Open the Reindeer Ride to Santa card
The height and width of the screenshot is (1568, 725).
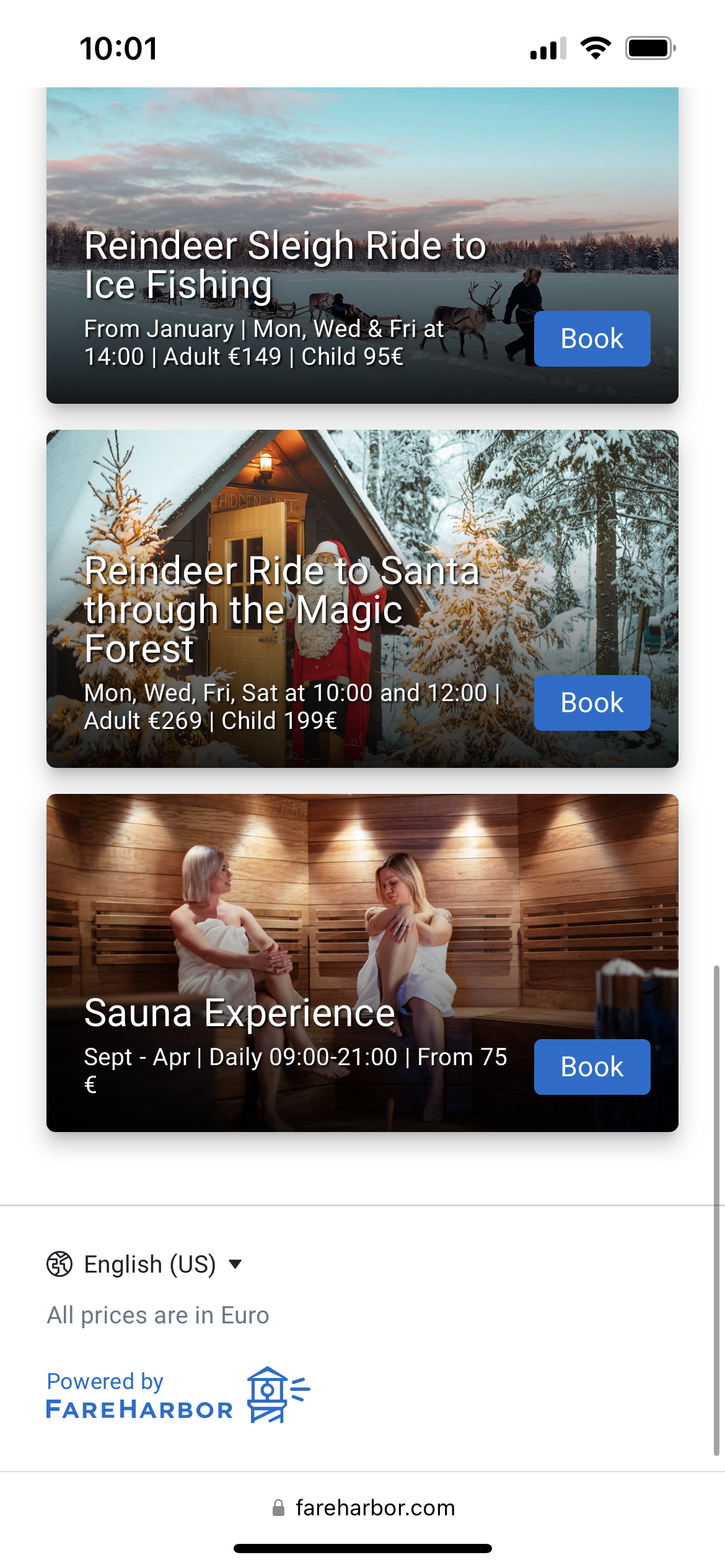tap(282, 609)
